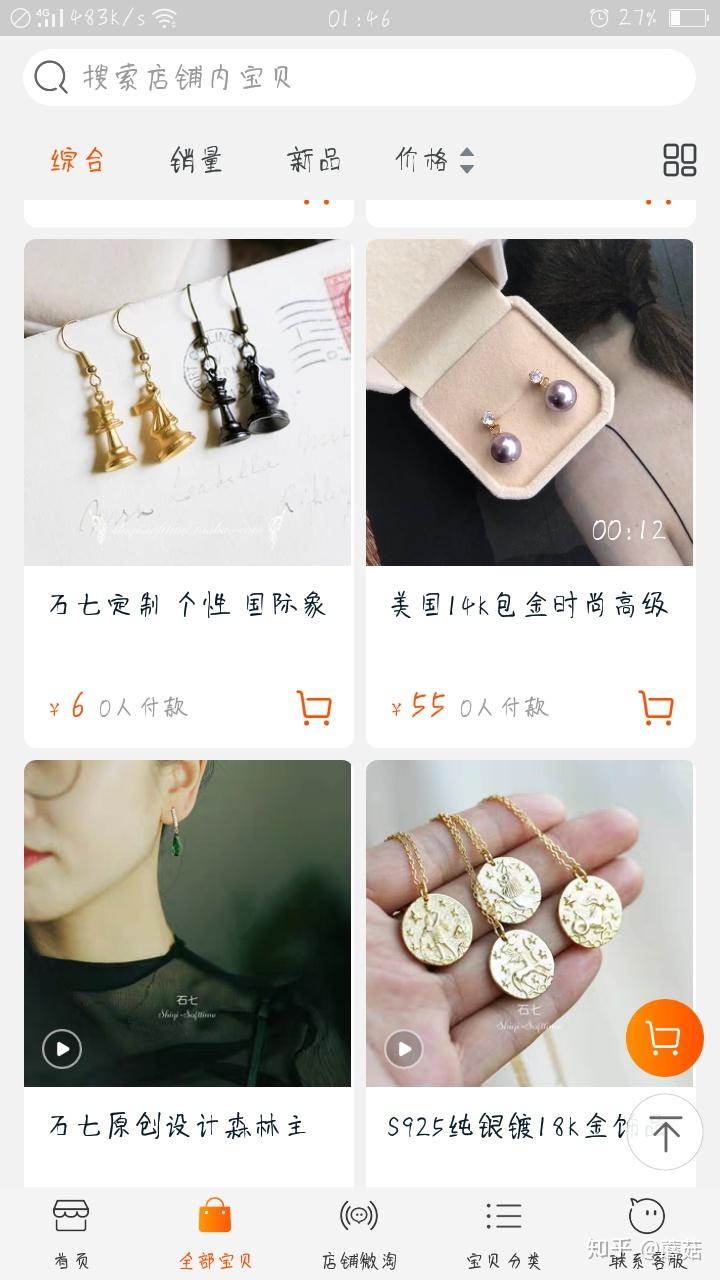Play the forest earring product video
Viewport: 720px width, 1280px height.
61,1049
